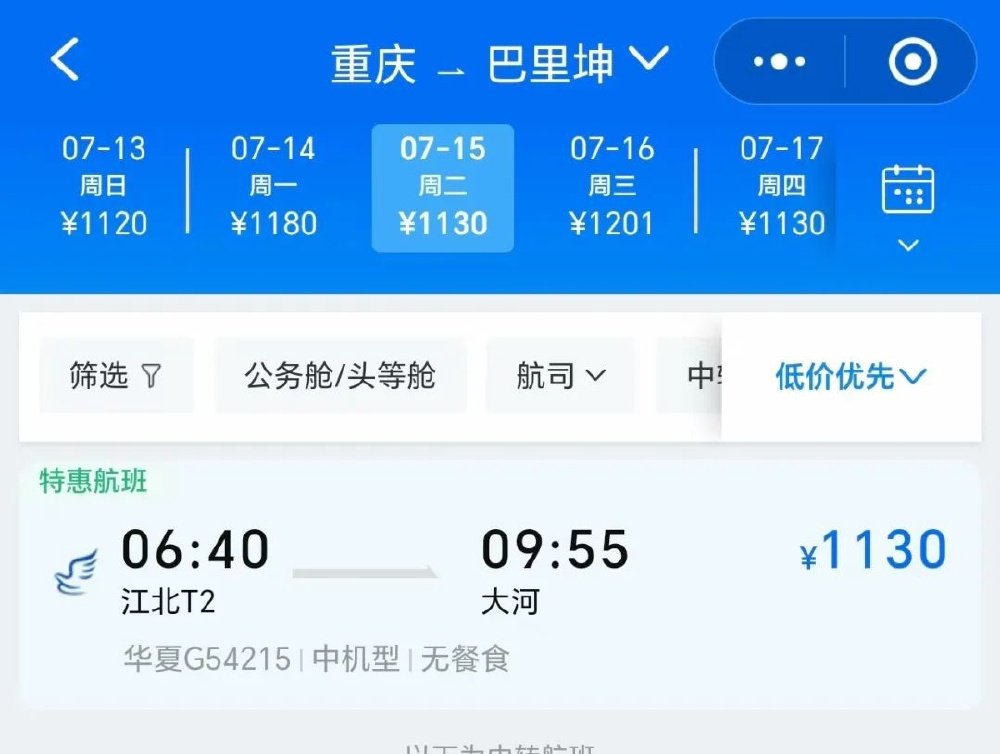Filter by 公务舱/头等舱 cabin class
The width and height of the screenshot is (1000, 754).
pos(340,376)
